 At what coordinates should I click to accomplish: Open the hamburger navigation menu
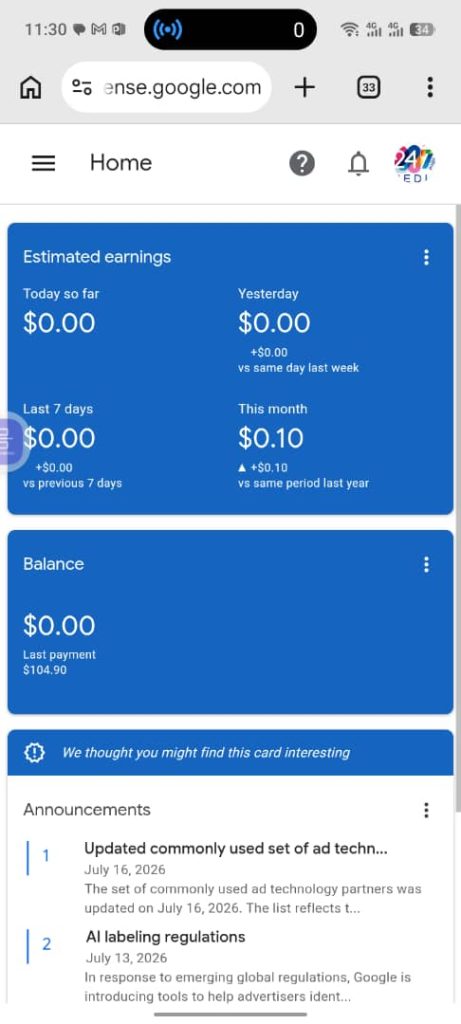44,163
